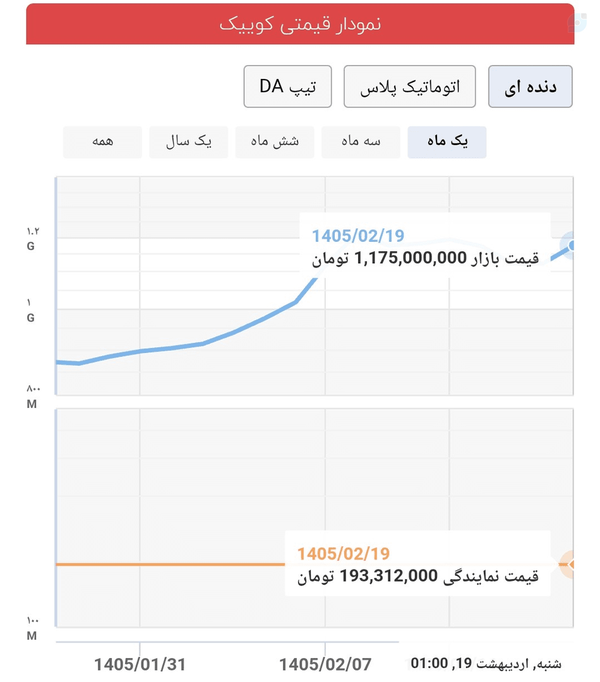Select the یک ماه time range

click(447, 142)
